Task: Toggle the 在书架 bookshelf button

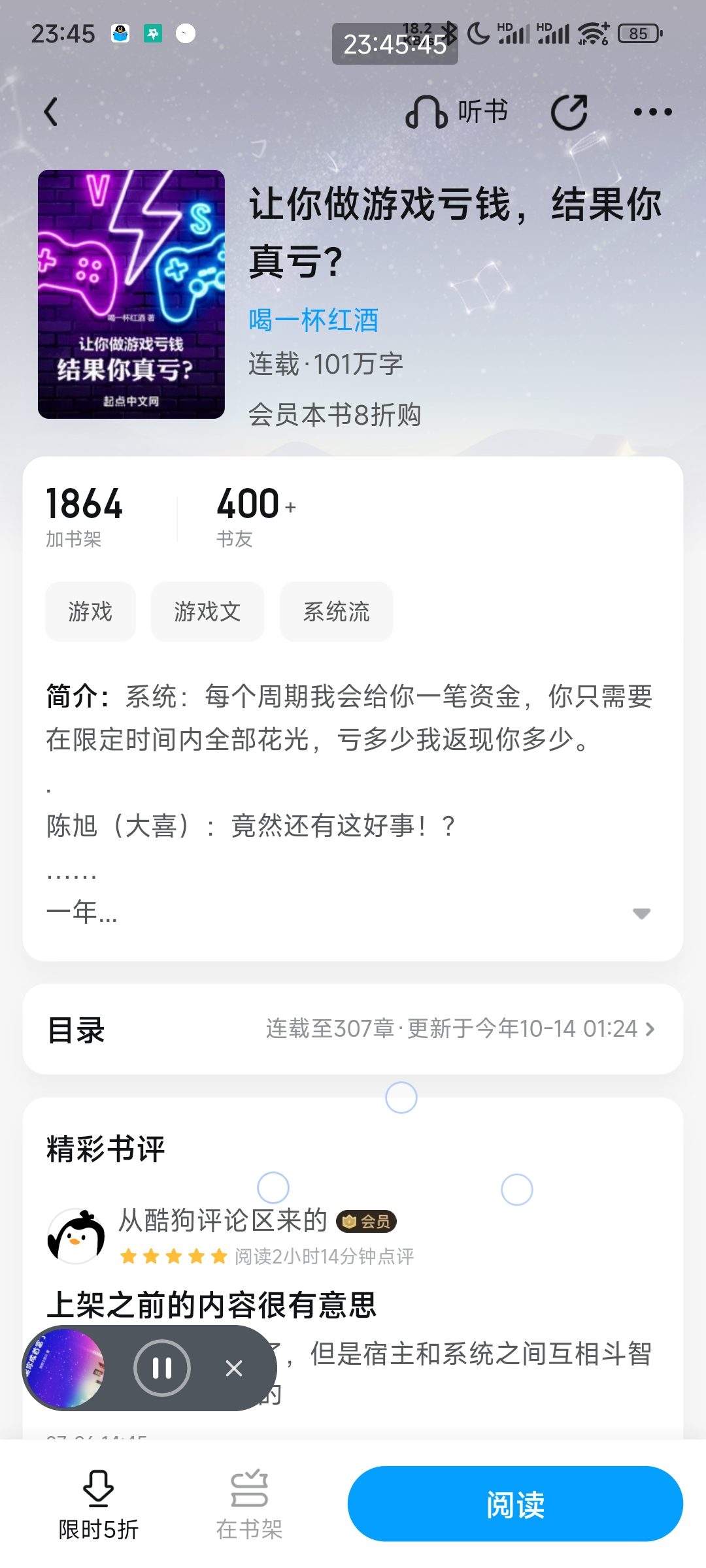Action: pyautogui.click(x=249, y=1504)
